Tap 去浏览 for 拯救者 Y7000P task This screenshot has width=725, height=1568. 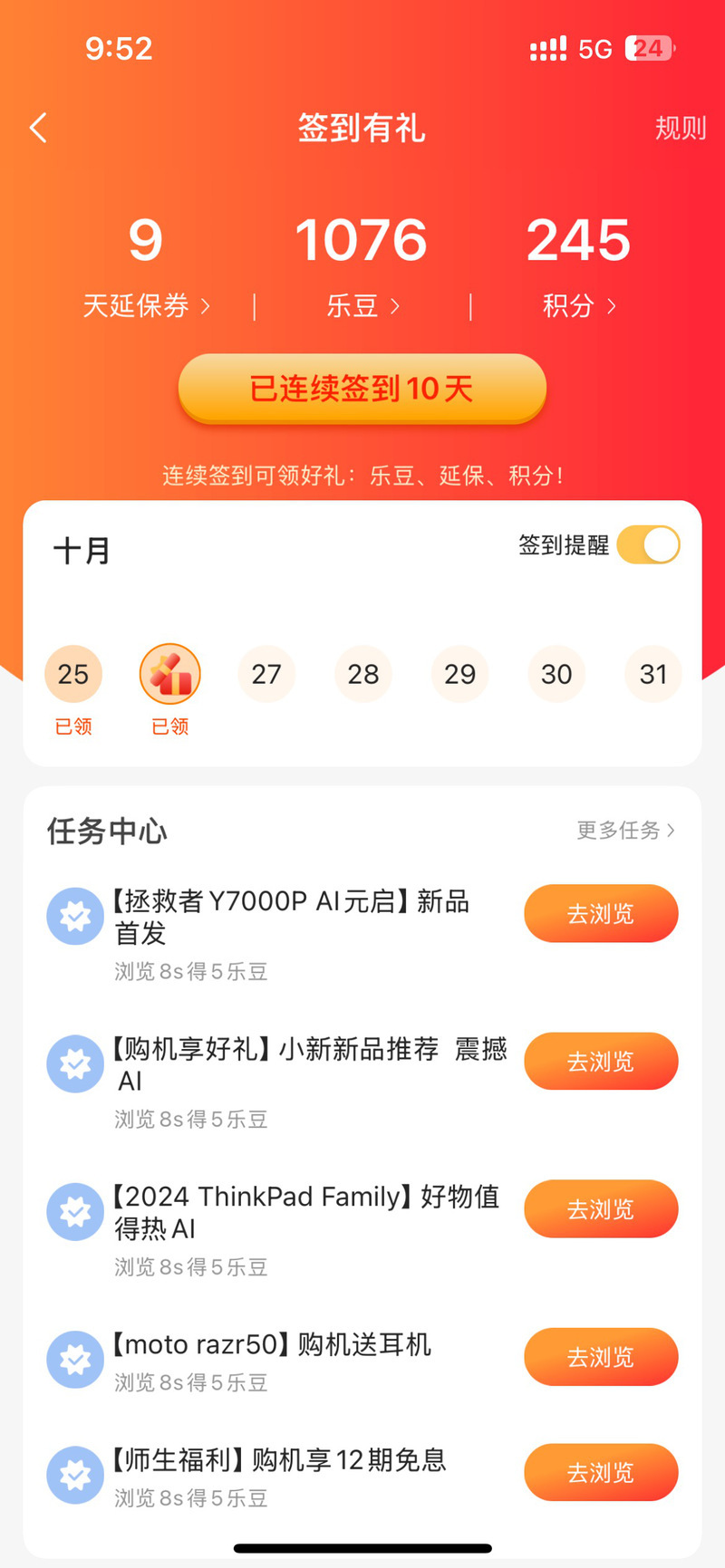pyautogui.click(x=601, y=914)
